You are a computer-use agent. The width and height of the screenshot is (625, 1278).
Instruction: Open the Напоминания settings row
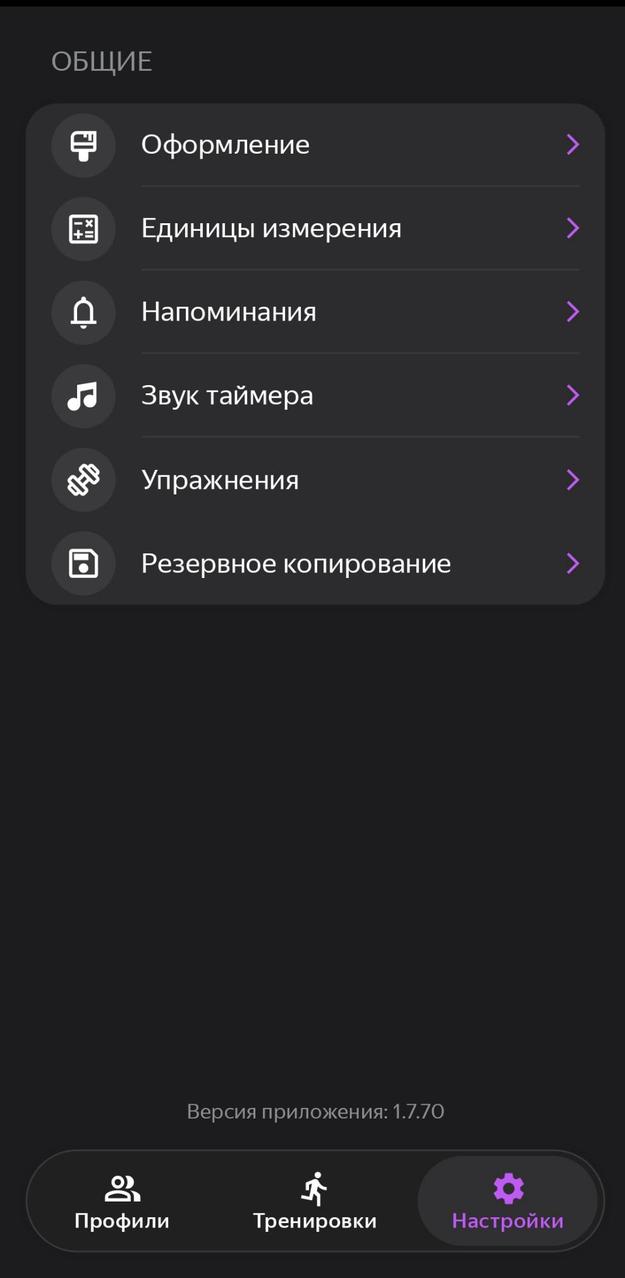point(314,312)
